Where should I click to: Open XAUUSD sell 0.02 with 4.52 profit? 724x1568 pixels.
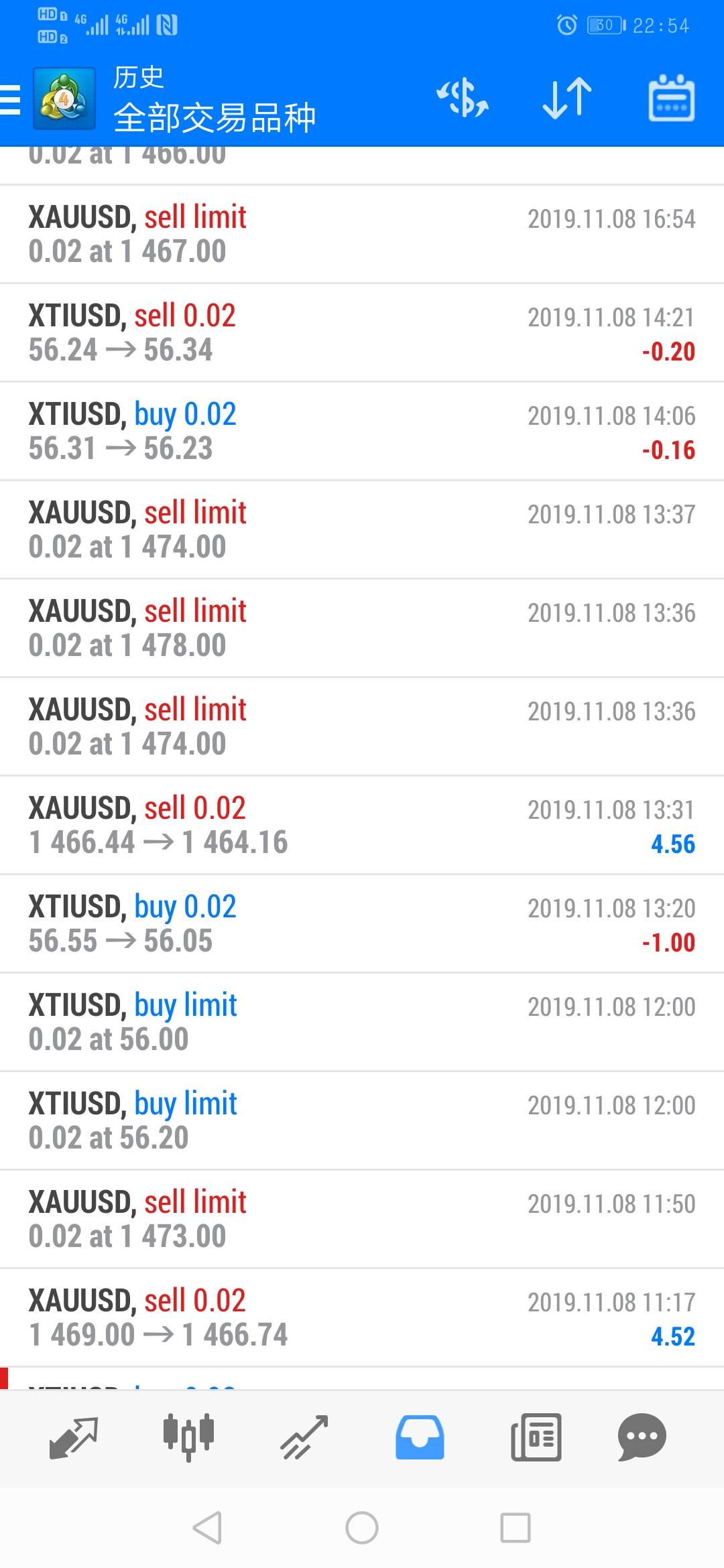point(362,1318)
